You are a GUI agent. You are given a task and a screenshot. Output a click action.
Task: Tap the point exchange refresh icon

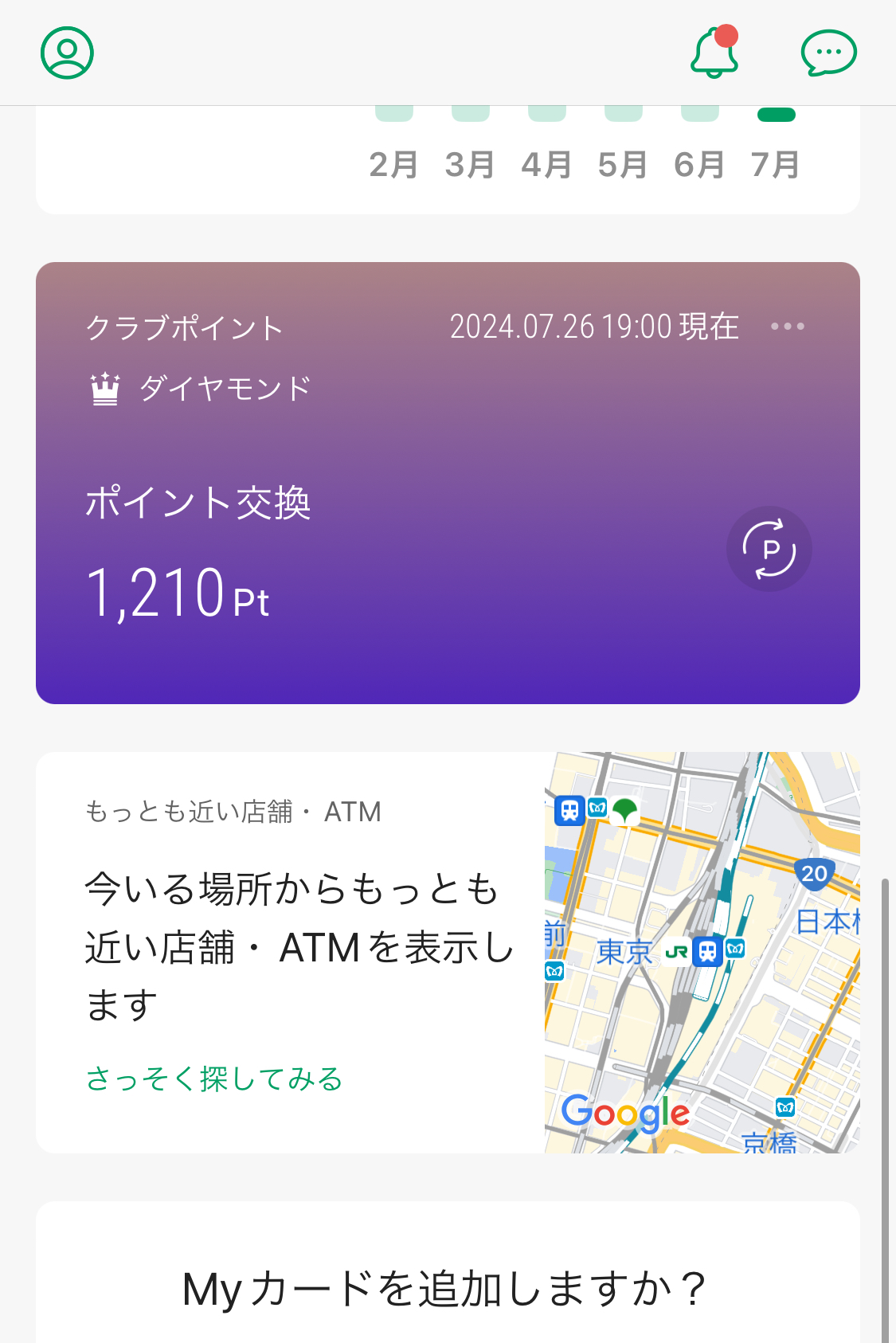point(769,549)
